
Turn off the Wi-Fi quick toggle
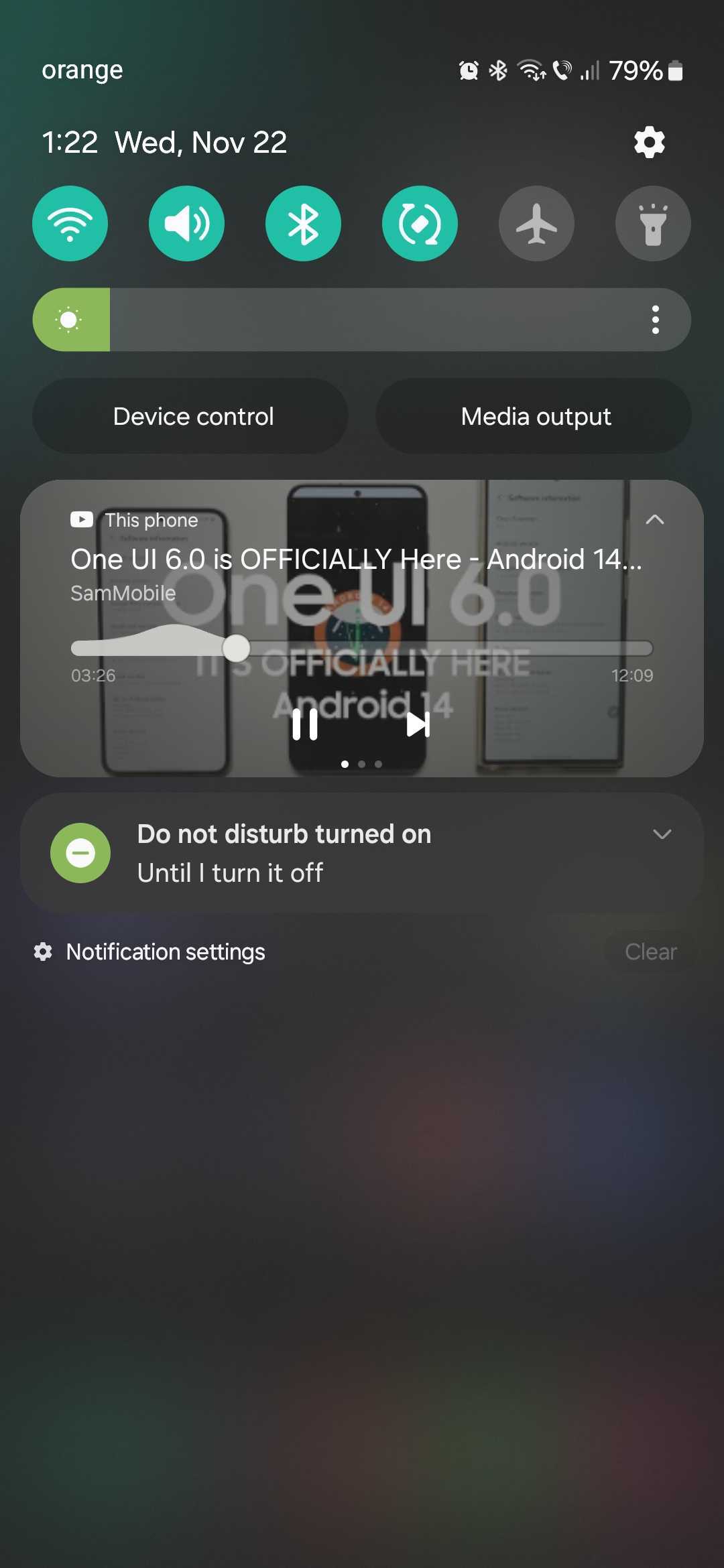point(70,224)
